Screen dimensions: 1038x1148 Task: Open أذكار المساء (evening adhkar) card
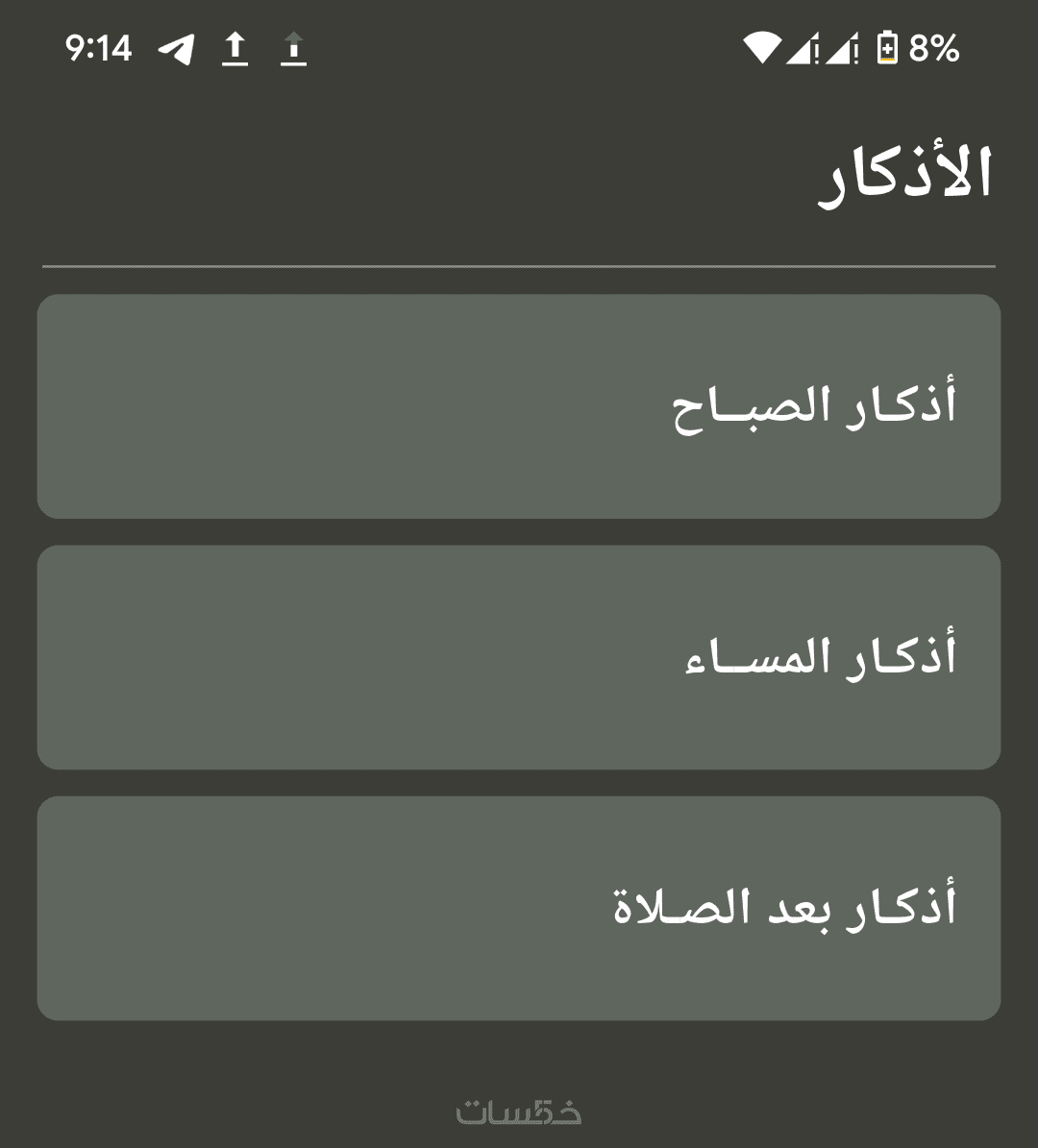click(x=519, y=657)
